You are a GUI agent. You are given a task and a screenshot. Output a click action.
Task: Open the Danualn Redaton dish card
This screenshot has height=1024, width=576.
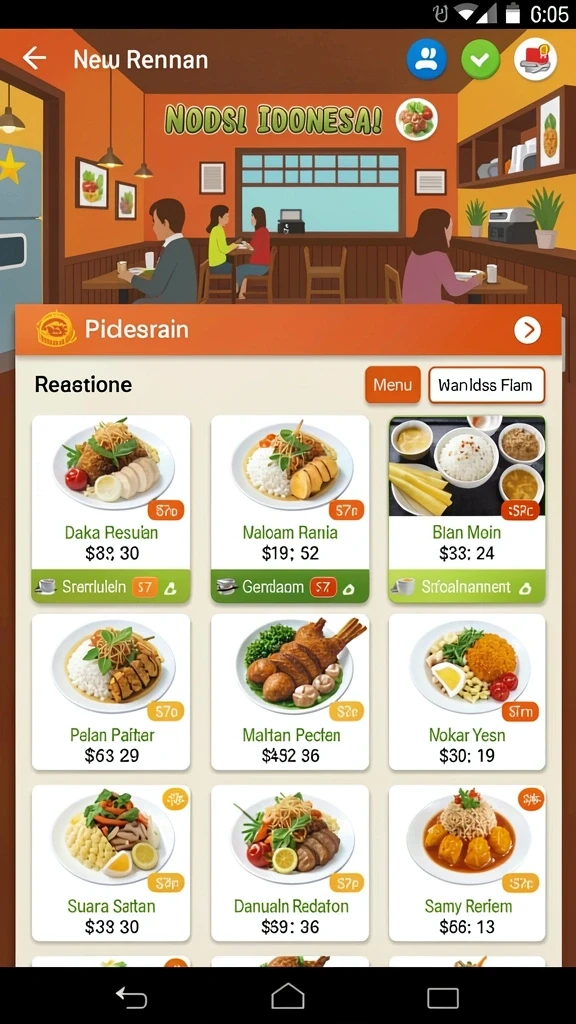[x=290, y=863]
